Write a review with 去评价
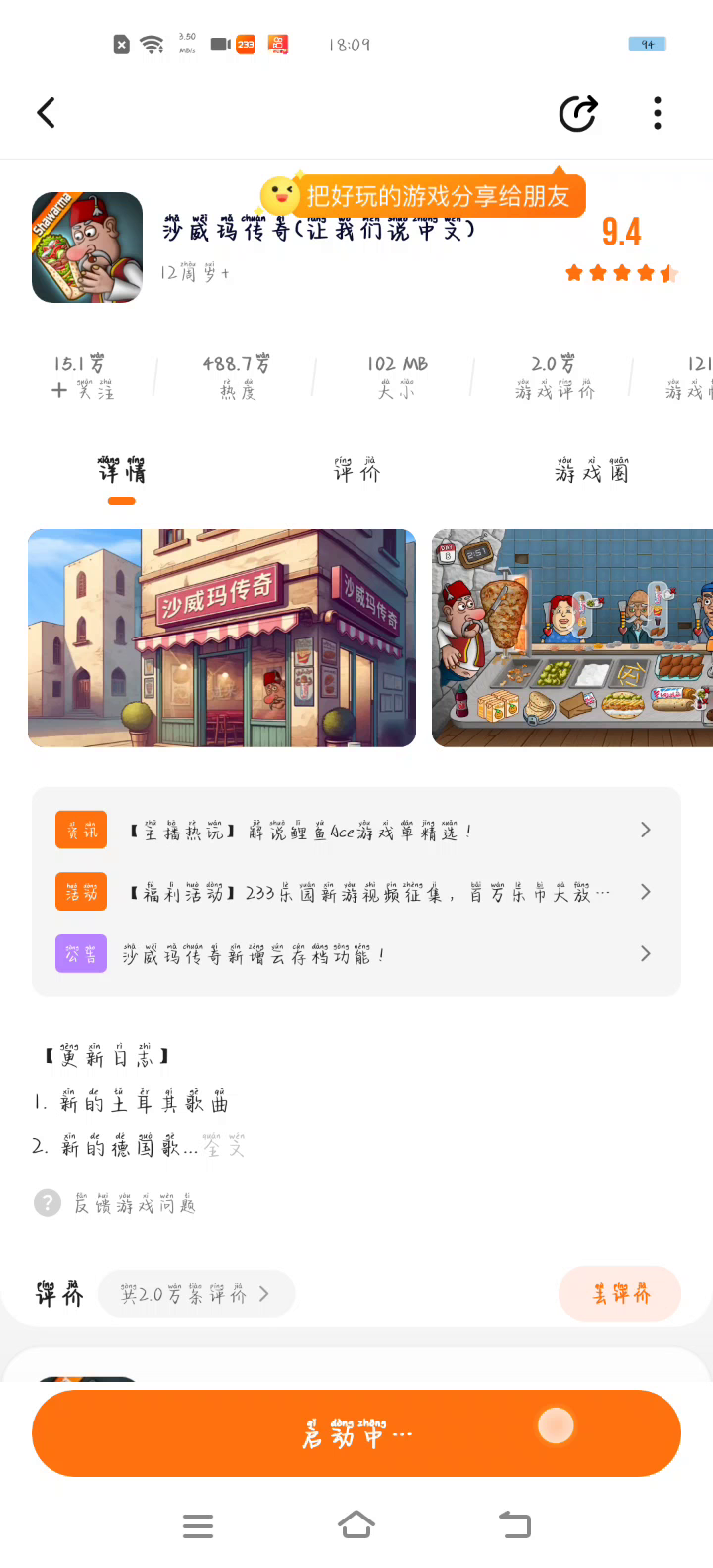Viewport: 713px width, 1568px height. [x=621, y=1294]
